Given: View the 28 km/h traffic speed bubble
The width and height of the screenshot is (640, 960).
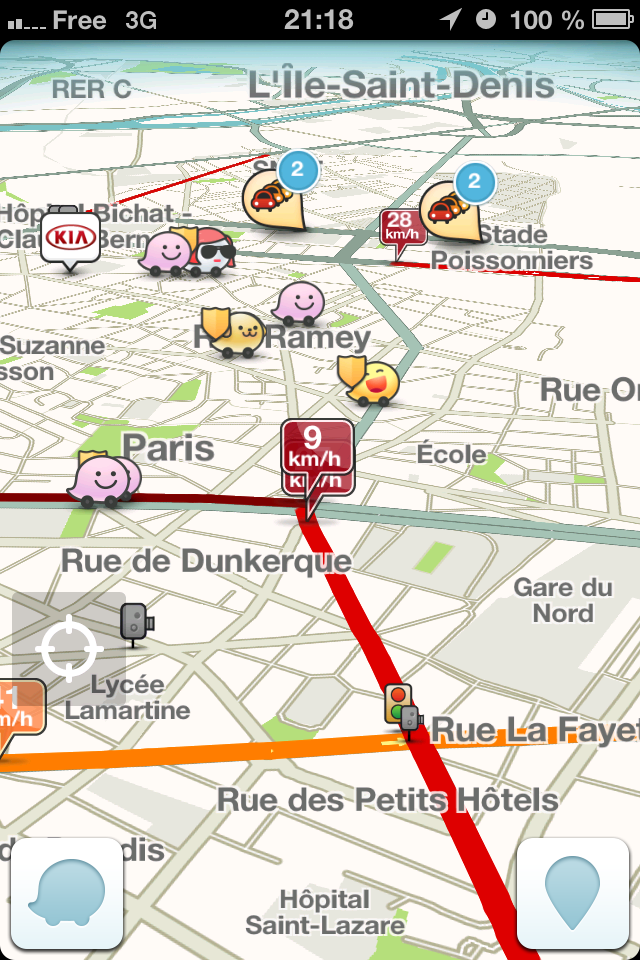Looking at the screenshot, I should [x=402, y=229].
